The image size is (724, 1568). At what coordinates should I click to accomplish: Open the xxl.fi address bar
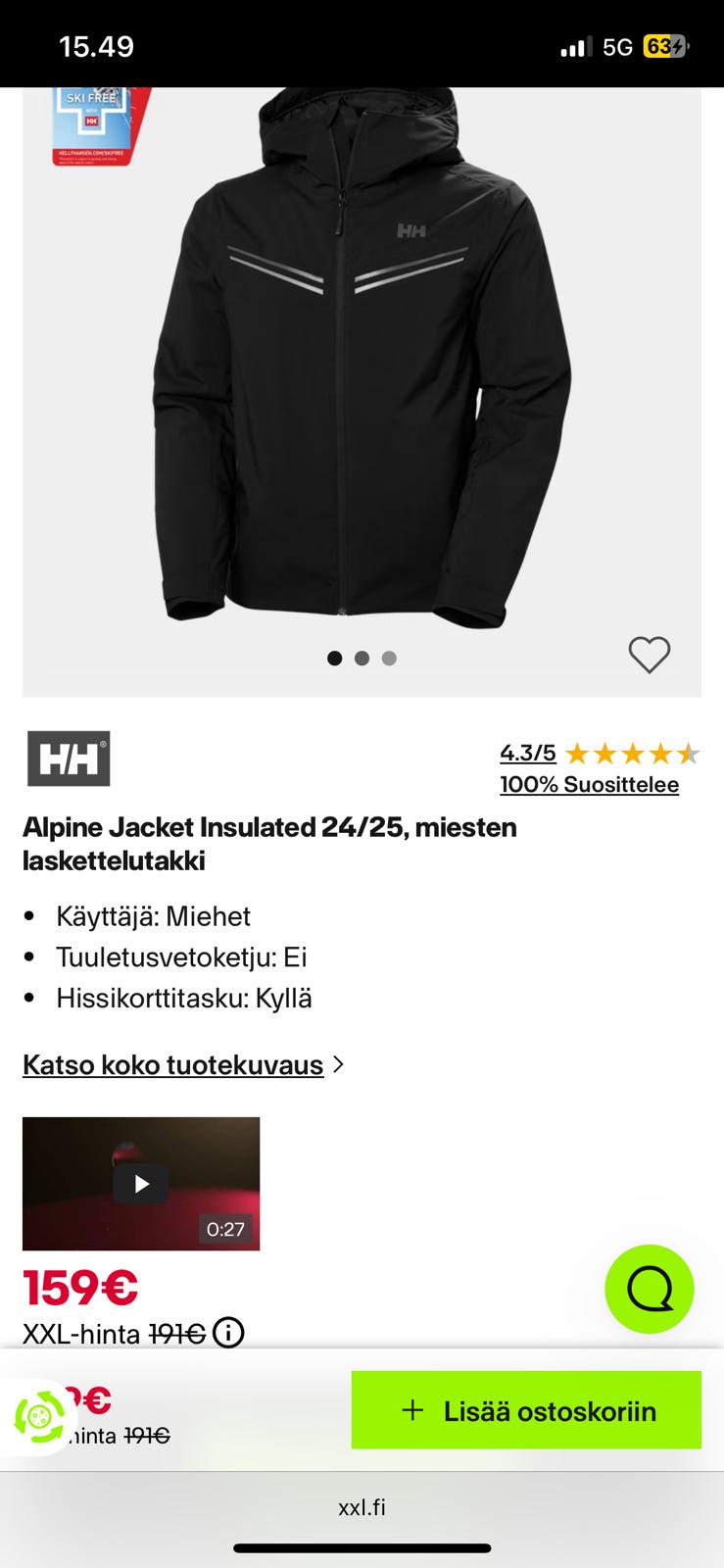click(x=362, y=1507)
